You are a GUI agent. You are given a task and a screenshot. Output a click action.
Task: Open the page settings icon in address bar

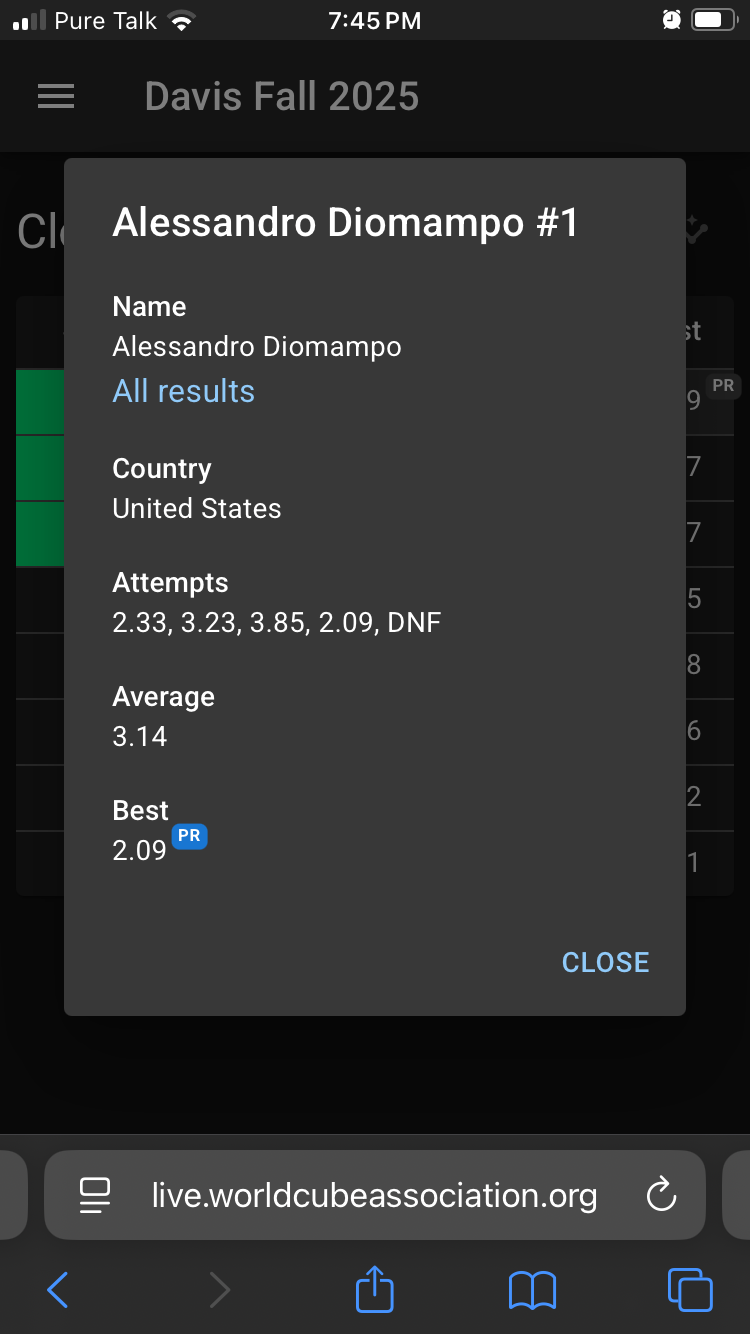(95, 1195)
